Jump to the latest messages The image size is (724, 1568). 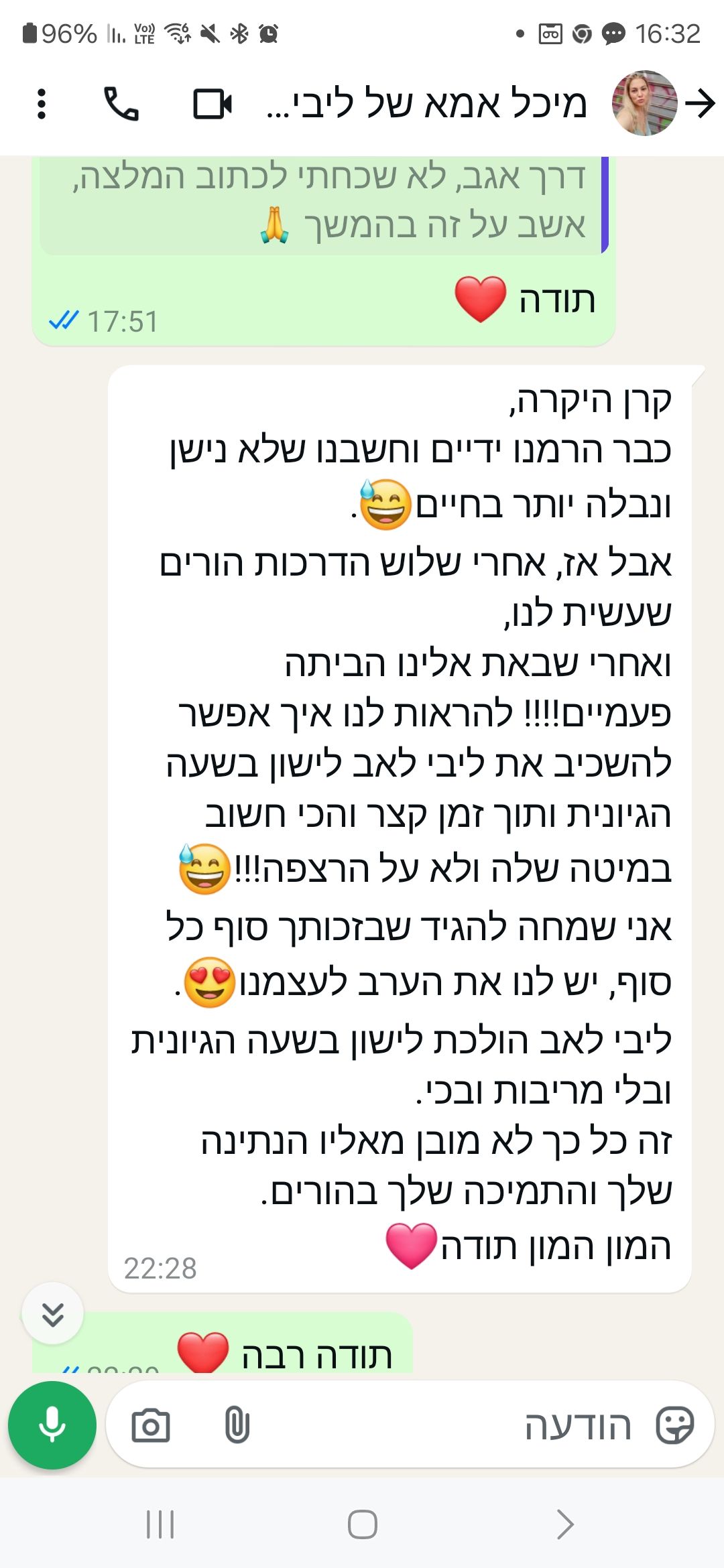pyautogui.click(x=53, y=1313)
